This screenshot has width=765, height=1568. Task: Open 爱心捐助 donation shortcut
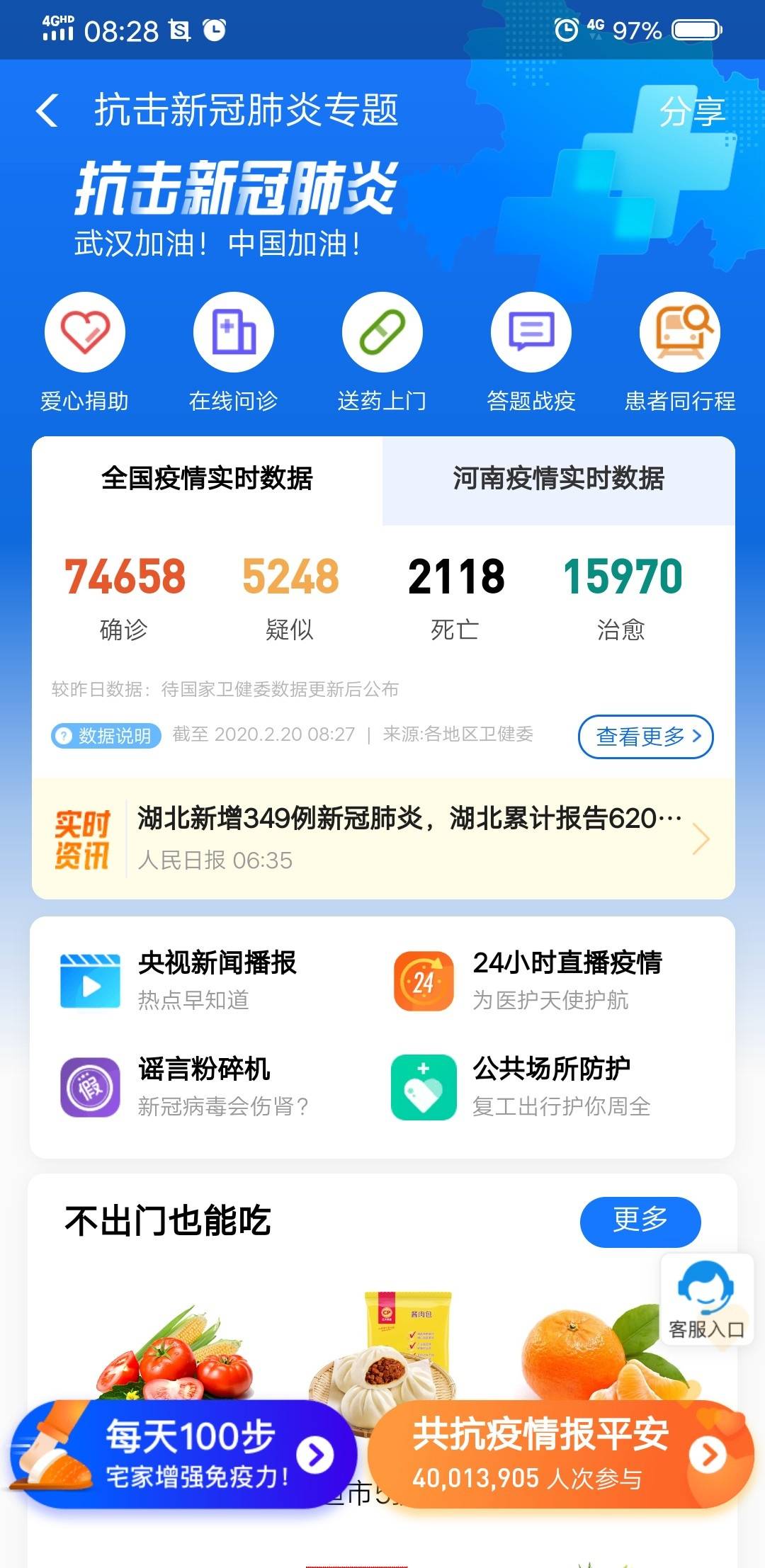pos(84,352)
